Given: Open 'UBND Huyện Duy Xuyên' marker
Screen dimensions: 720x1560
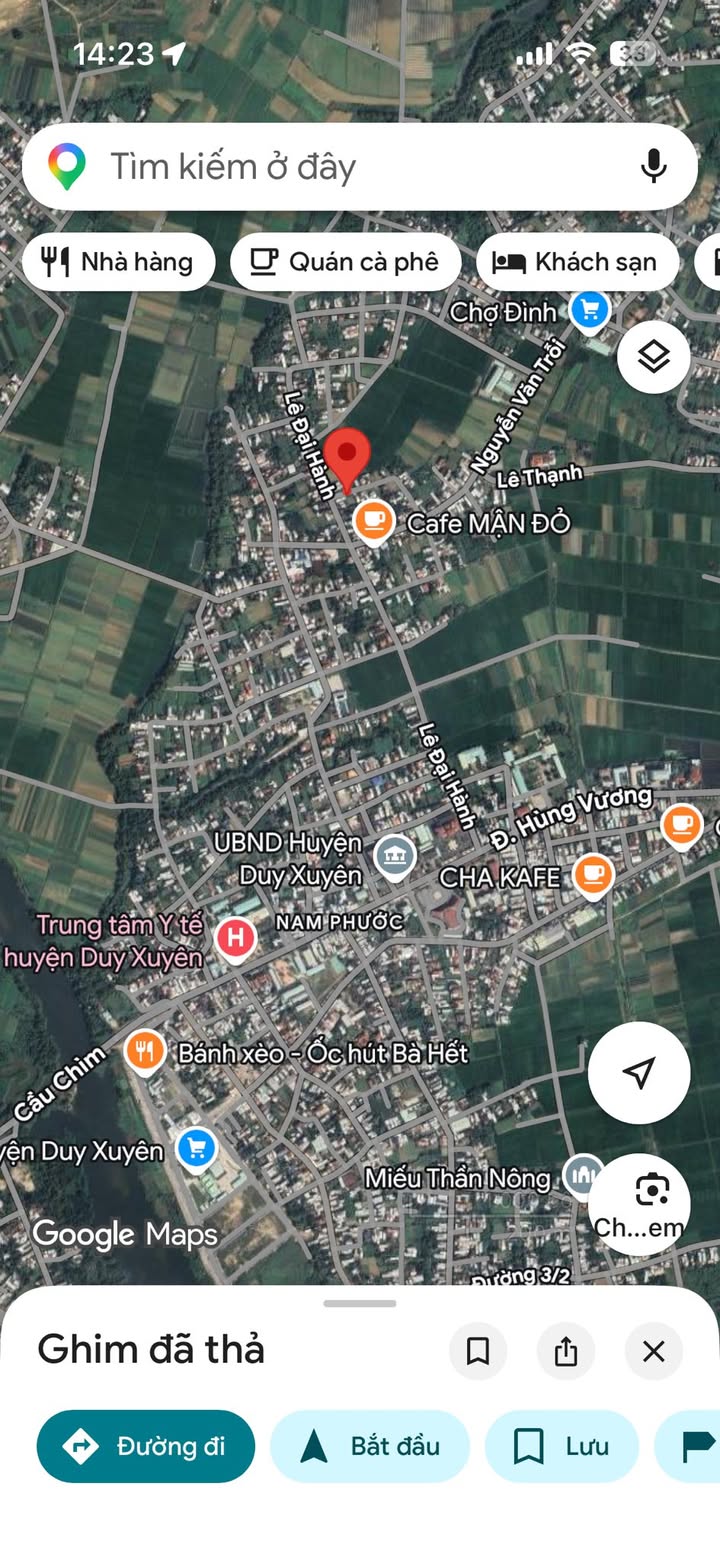Looking at the screenshot, I should 395,857.
